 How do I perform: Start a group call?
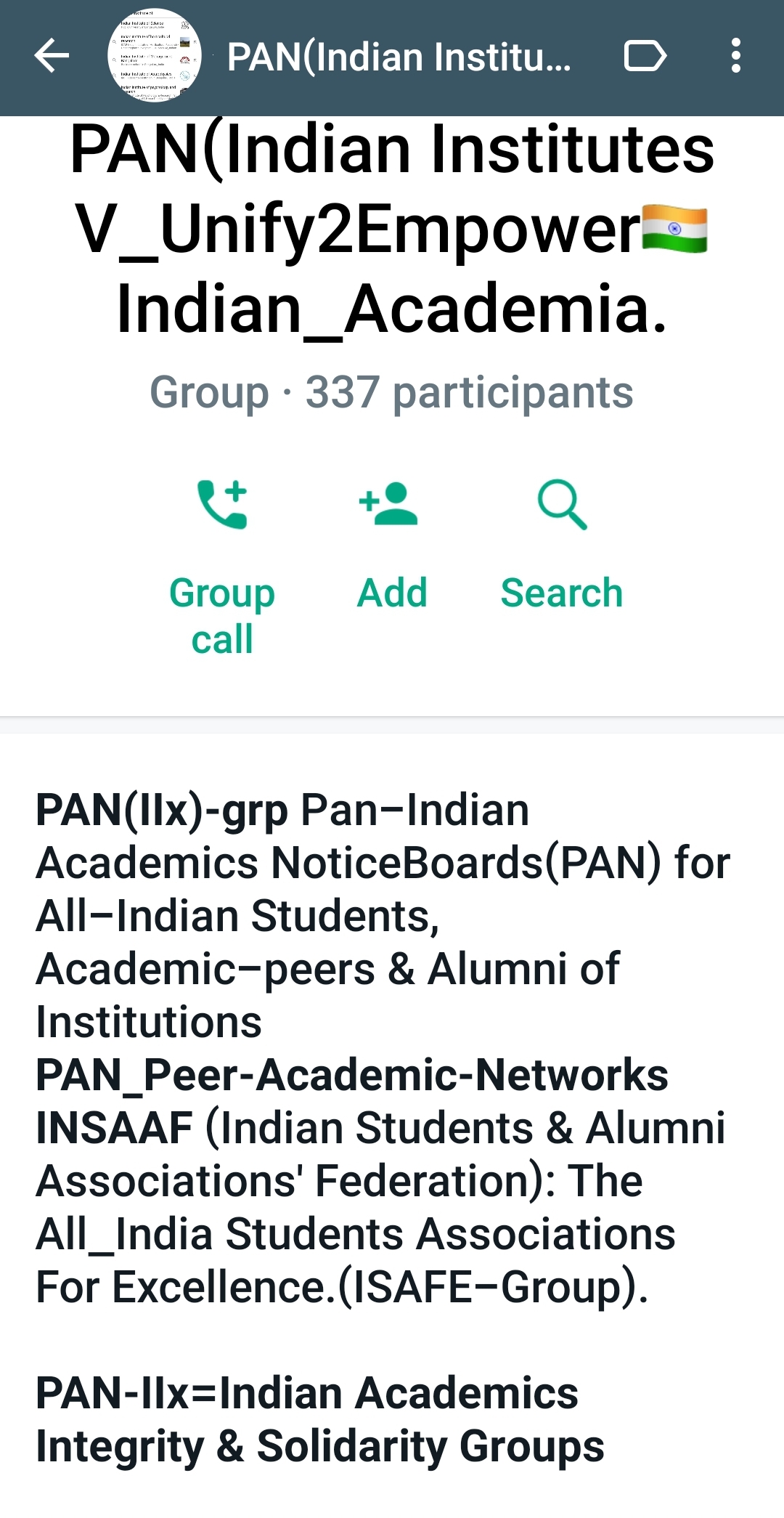(x=222, y=567)
